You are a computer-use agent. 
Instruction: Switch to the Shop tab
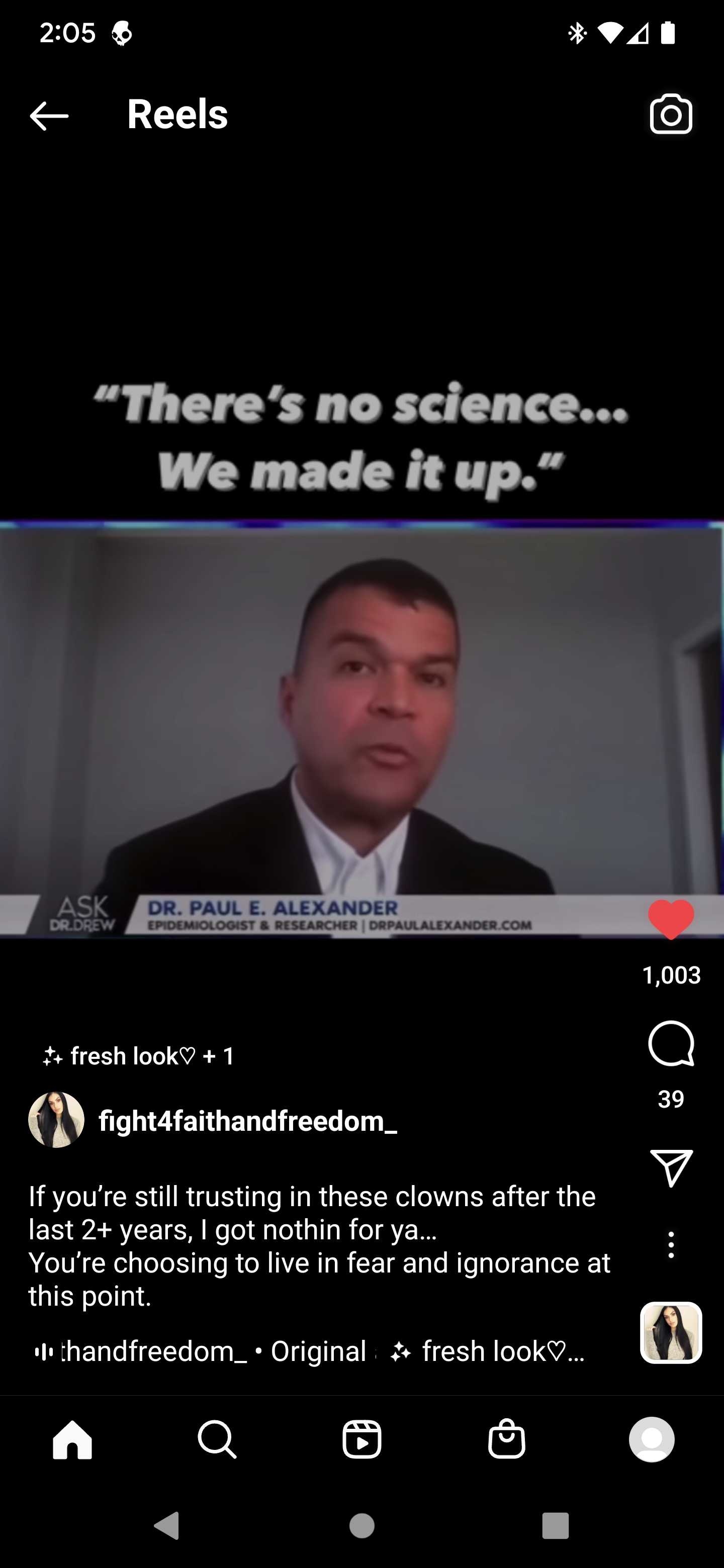(507, 1438)
